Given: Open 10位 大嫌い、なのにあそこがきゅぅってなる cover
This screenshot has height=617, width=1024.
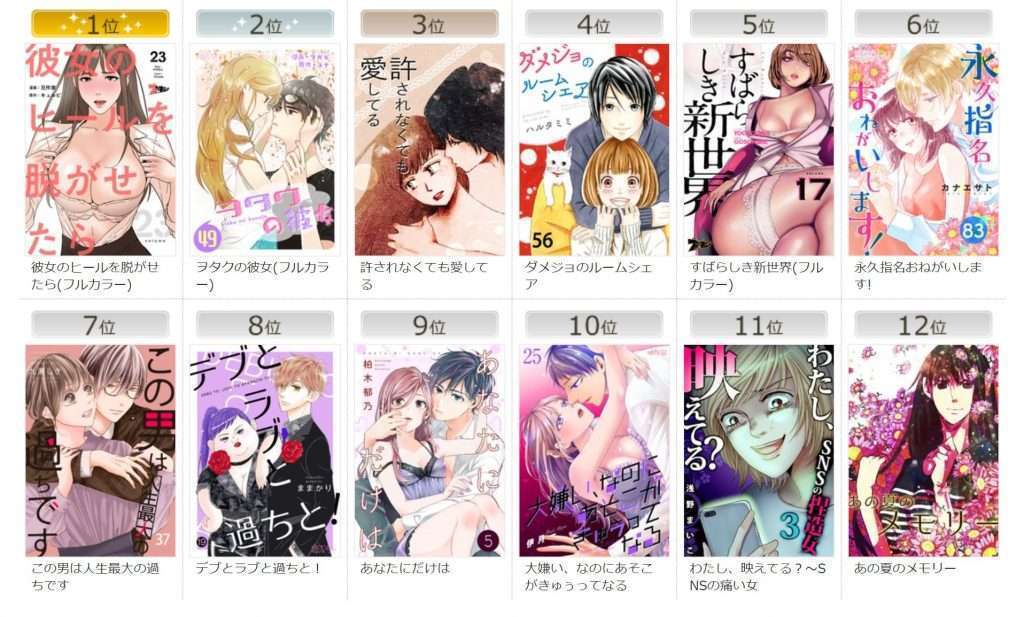Looking at the screenshot, I should (594, 450).
